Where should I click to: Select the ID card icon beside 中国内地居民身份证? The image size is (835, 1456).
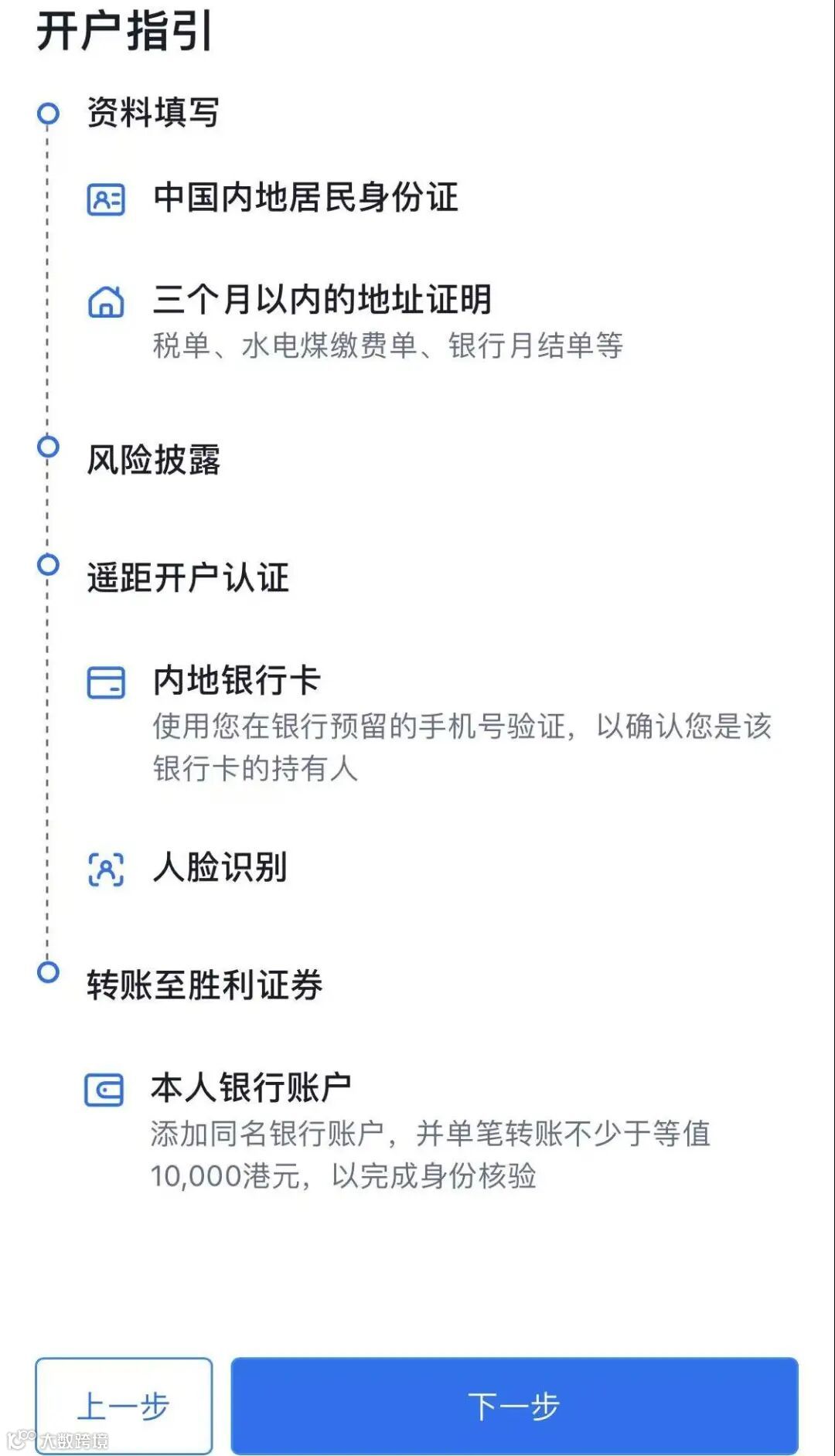tap(106, 199)
